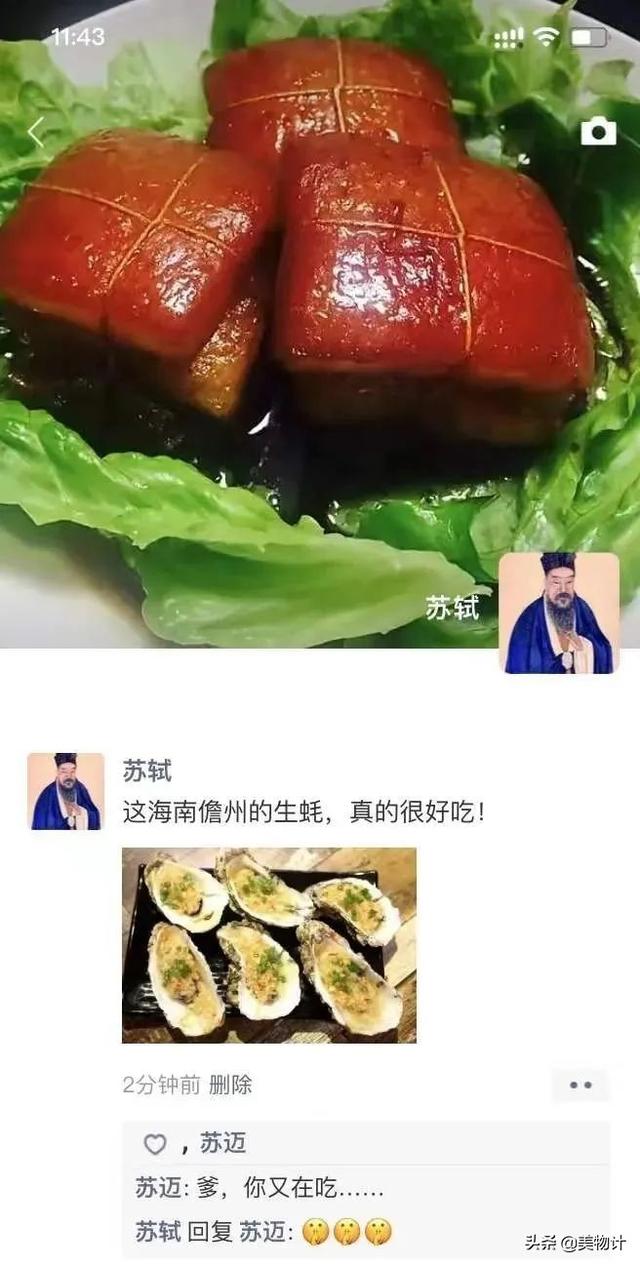Open the camera to post a moment

coord(598,131)
